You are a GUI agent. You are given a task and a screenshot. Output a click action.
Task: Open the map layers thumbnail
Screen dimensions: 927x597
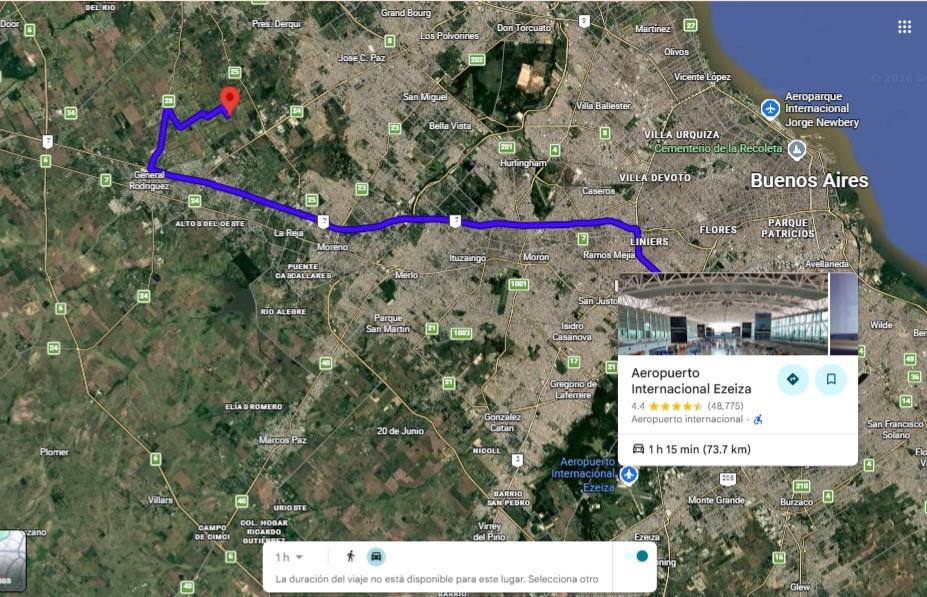[x=10, y=560]
